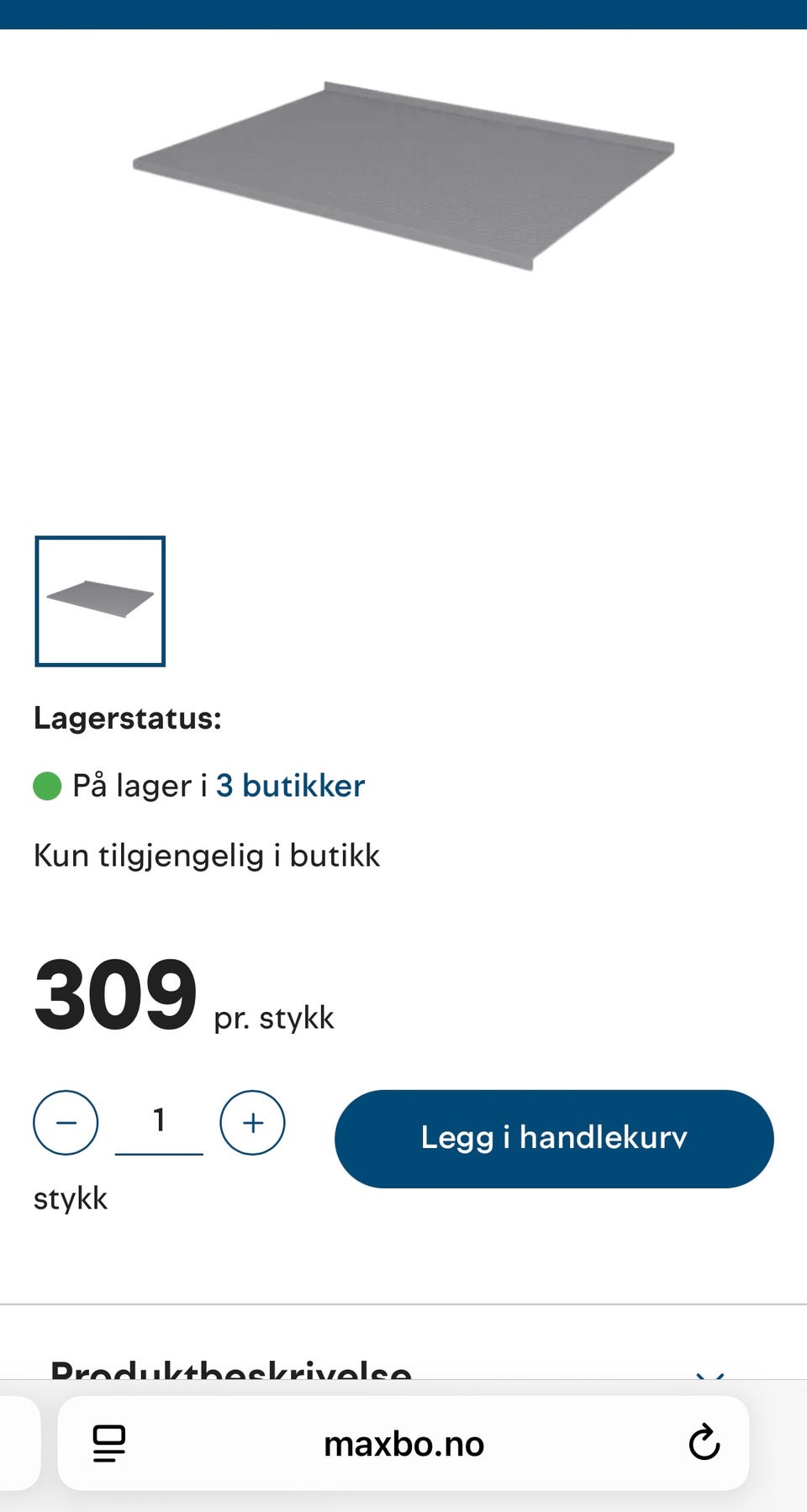The height and width of the screenshot is (1512, 807).
Task: Tap the green in-stock indicator dot
Action: coord(48,787)
